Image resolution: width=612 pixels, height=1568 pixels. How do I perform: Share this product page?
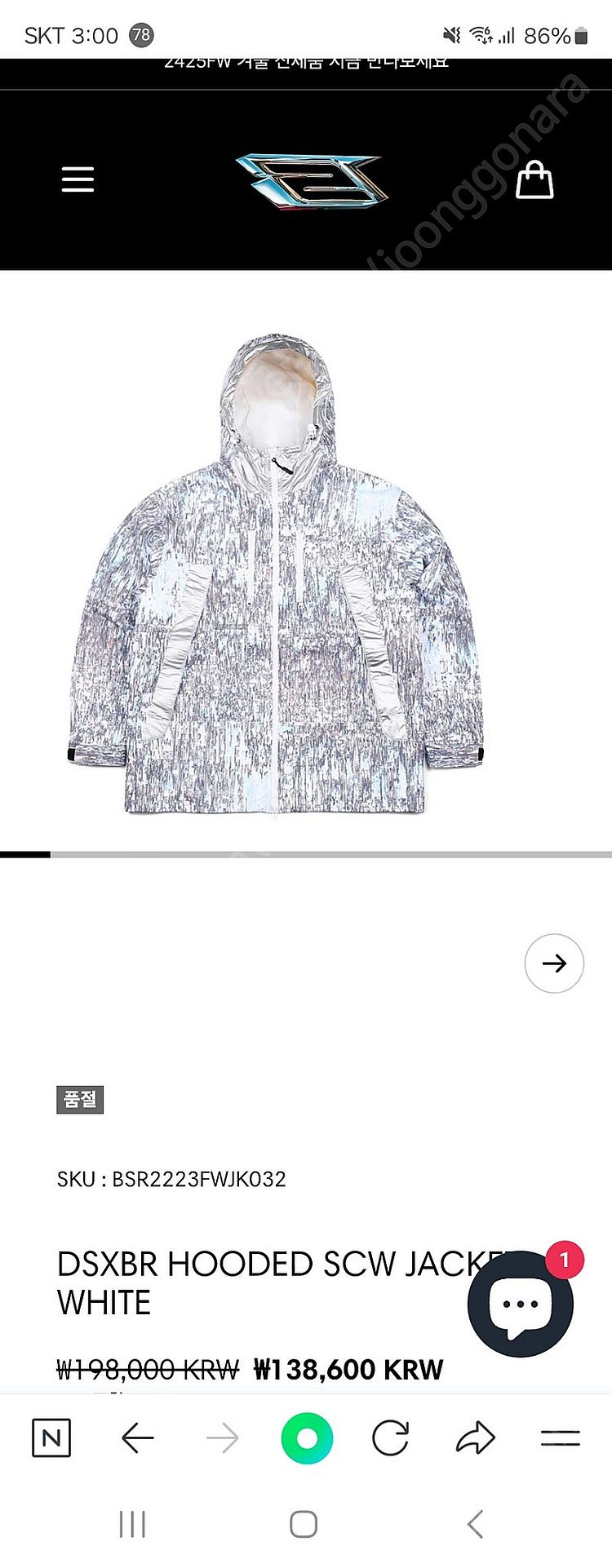click(x=475, y=1437)
